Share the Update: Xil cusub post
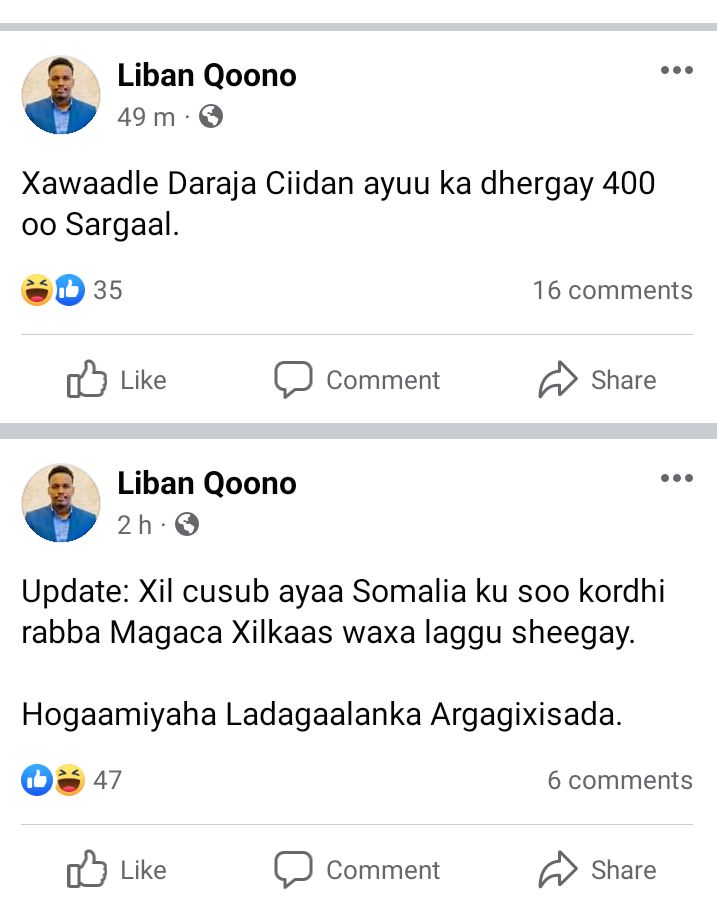Image resolution: width=717 pixels, height=903 pixels. pyautogui.click(x=597, y=870)
